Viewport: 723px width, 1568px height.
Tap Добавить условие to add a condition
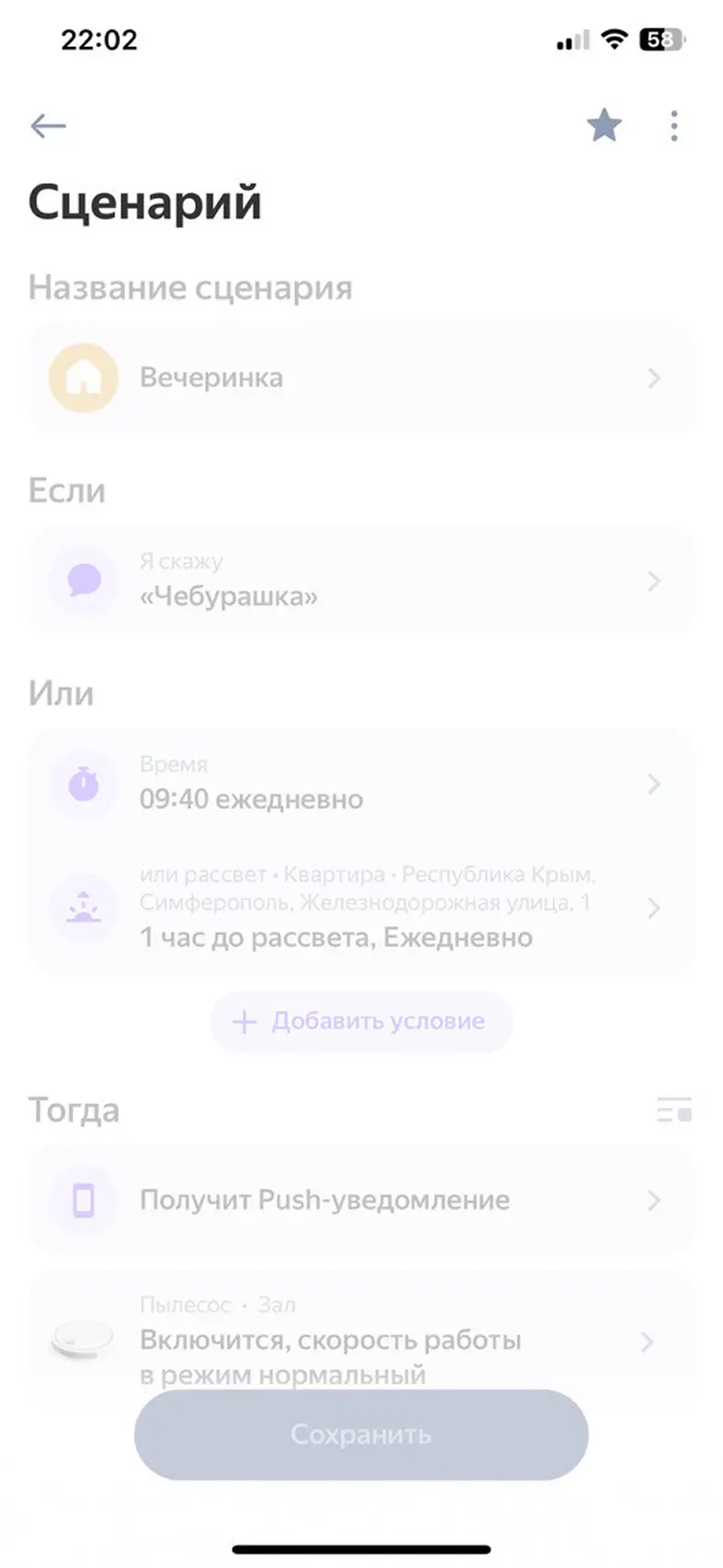(361, 1021)
